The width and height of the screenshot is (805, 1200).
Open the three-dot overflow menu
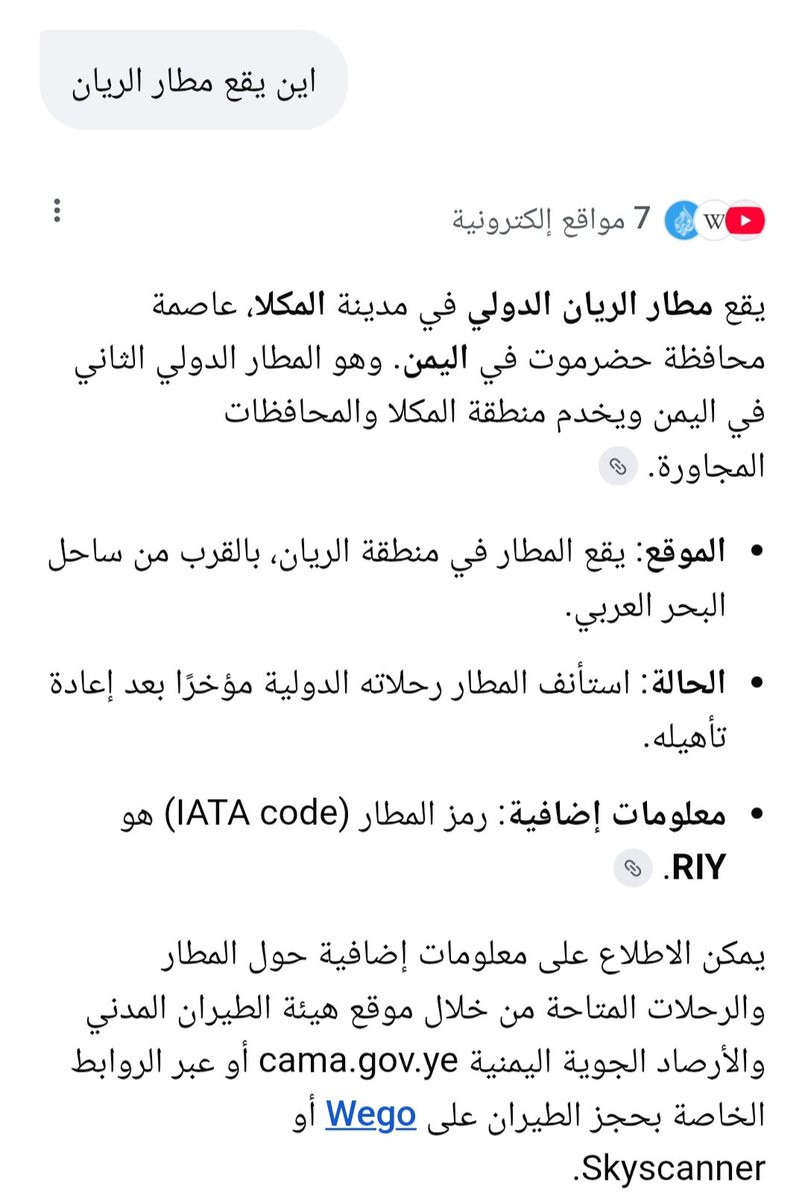point(58,212)
